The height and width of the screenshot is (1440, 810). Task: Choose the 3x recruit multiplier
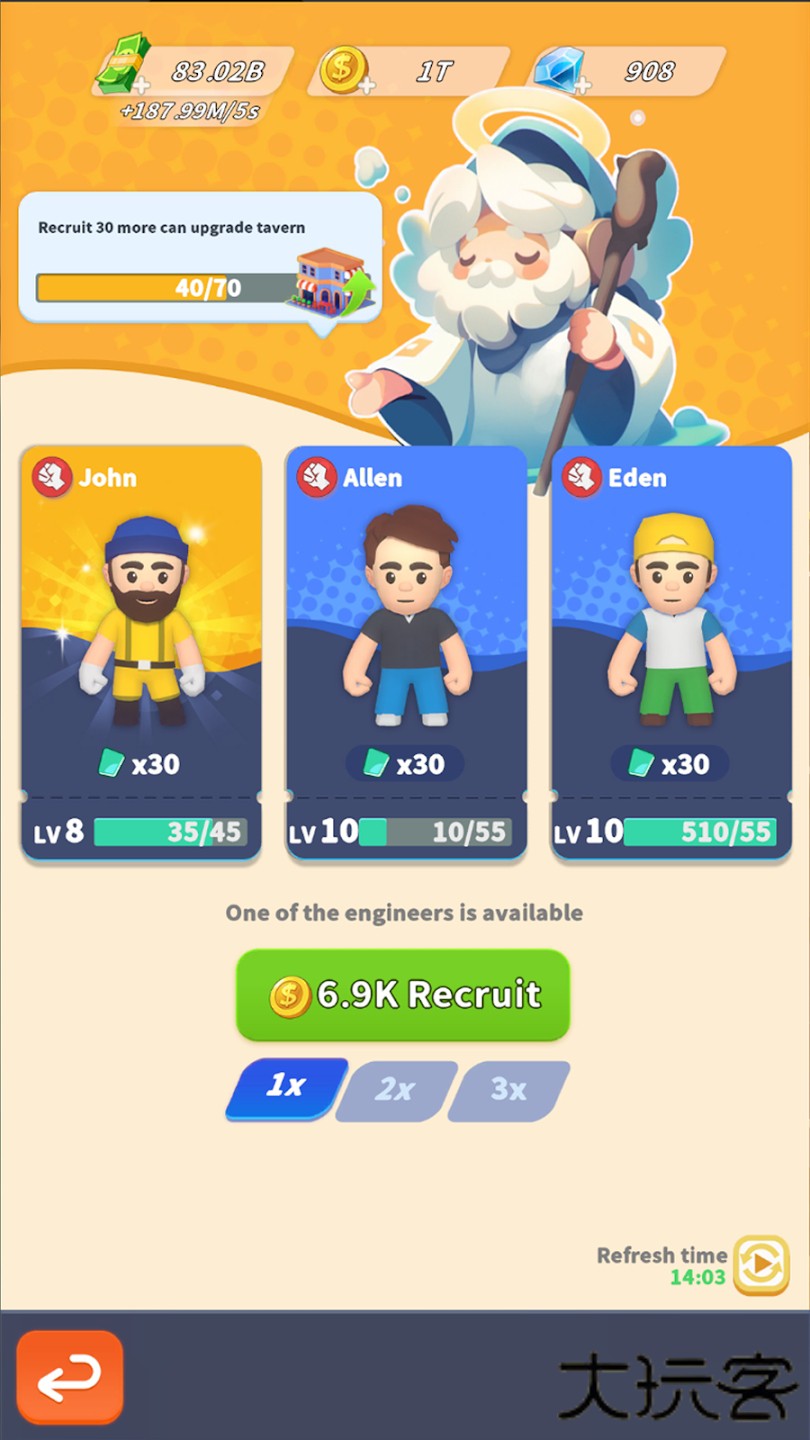508,1090
